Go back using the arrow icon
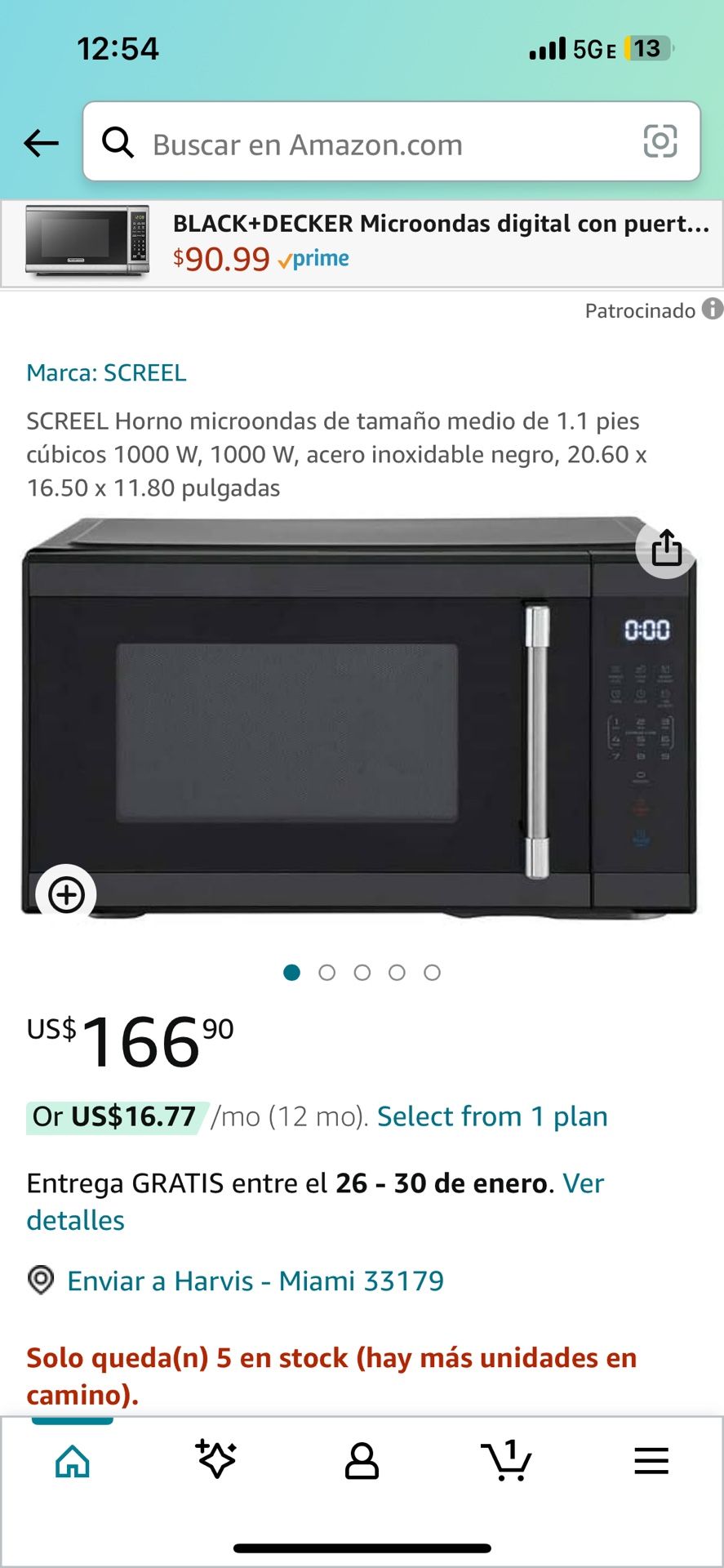This screenshot has width=724, height=1568. pos(41,143)
